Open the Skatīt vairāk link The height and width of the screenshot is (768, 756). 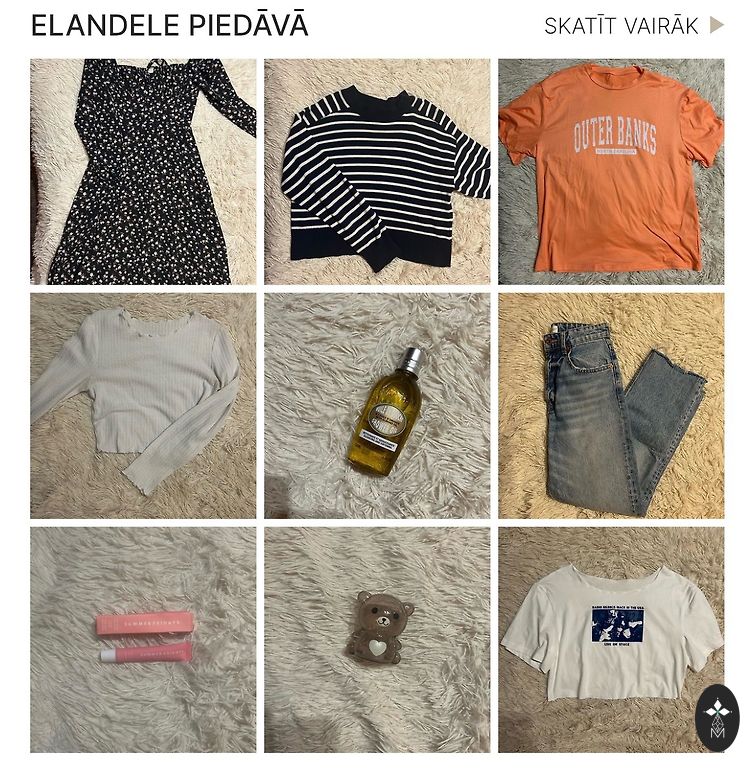(632, 26)
